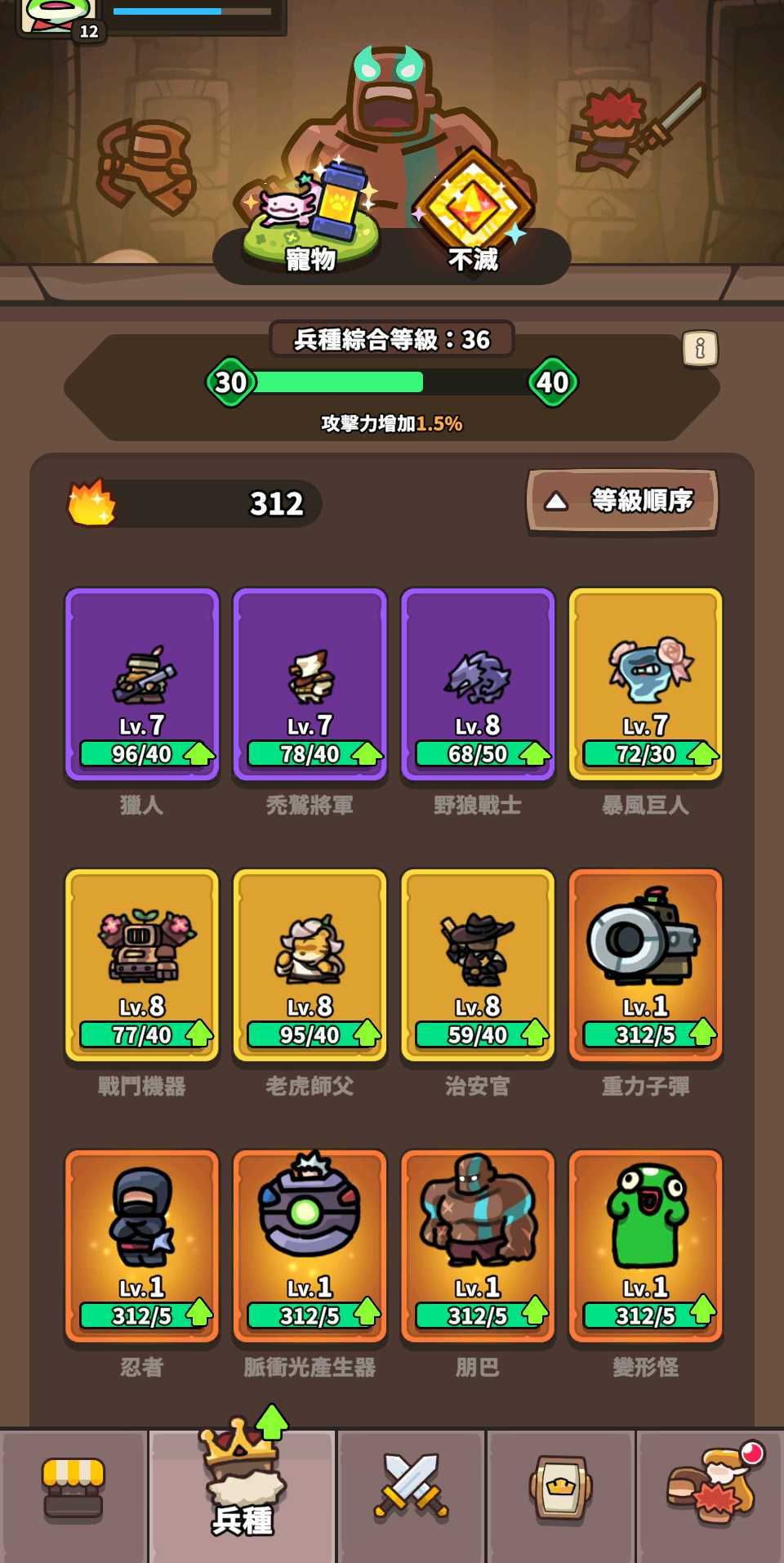Select the 禿鷲將軍 unit card
784x1563 pixels.
(x=310, y=685)
